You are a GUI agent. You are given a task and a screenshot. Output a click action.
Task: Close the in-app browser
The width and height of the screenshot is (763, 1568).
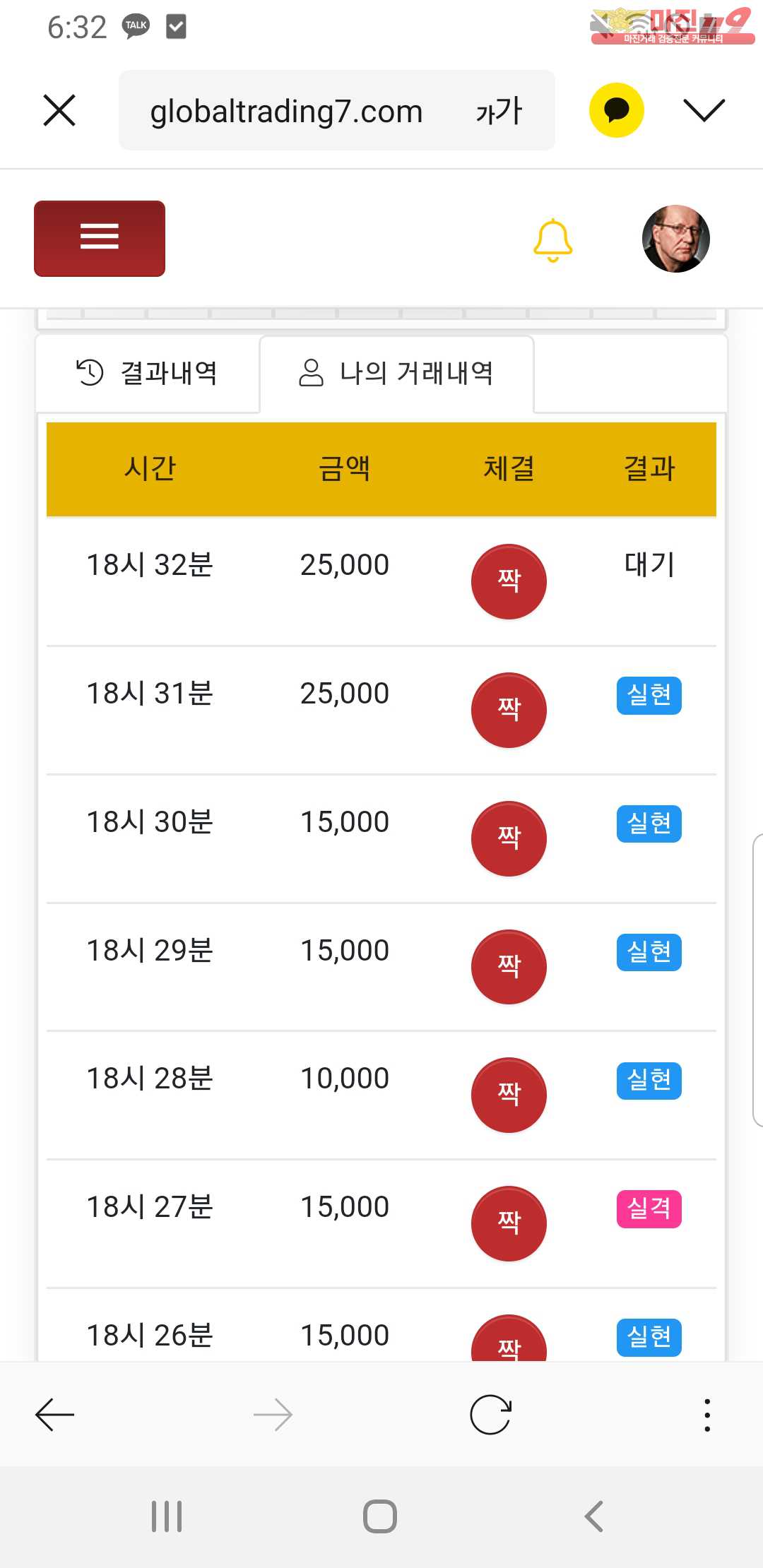click(x=59, y=111)
